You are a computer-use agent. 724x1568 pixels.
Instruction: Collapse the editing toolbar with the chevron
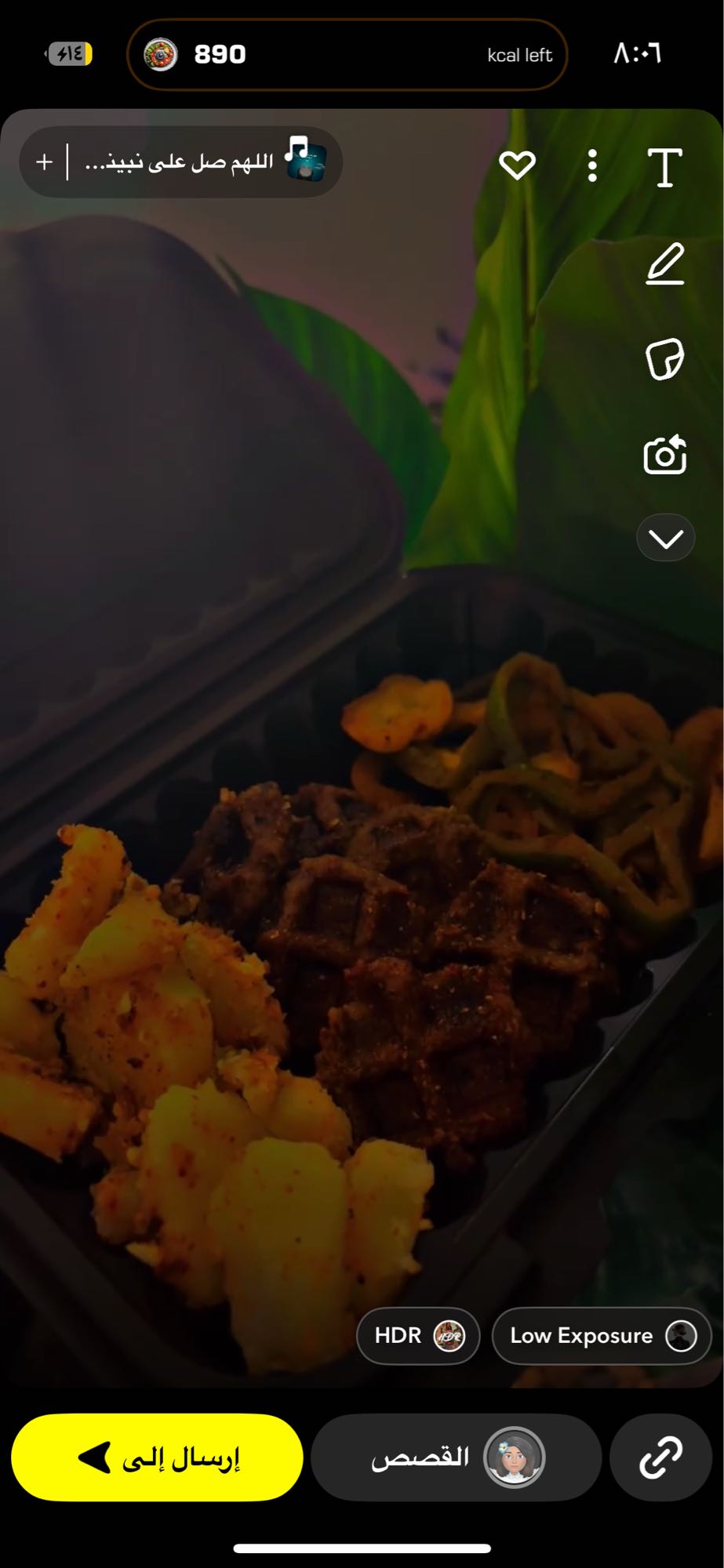point(665,537)
